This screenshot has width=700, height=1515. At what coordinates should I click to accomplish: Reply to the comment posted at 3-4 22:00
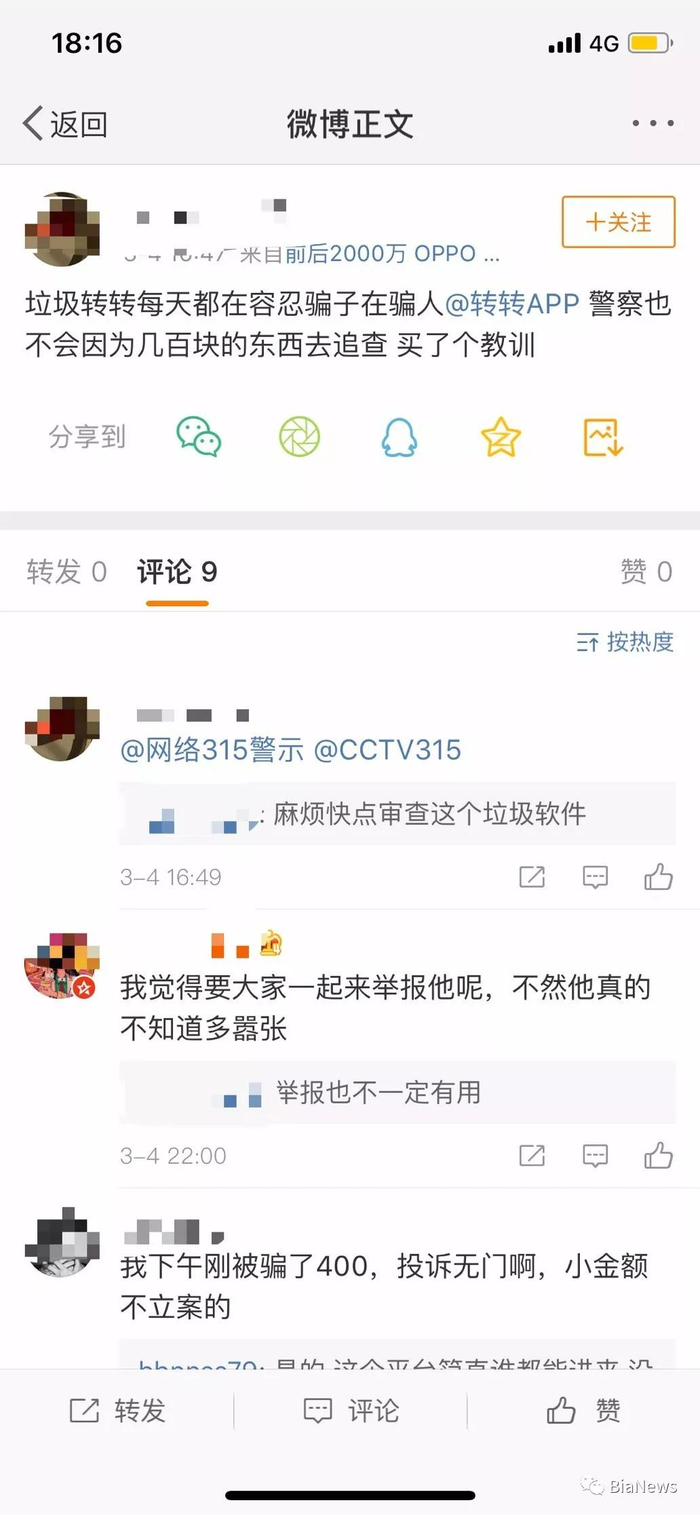click(x=595, y=1156)
